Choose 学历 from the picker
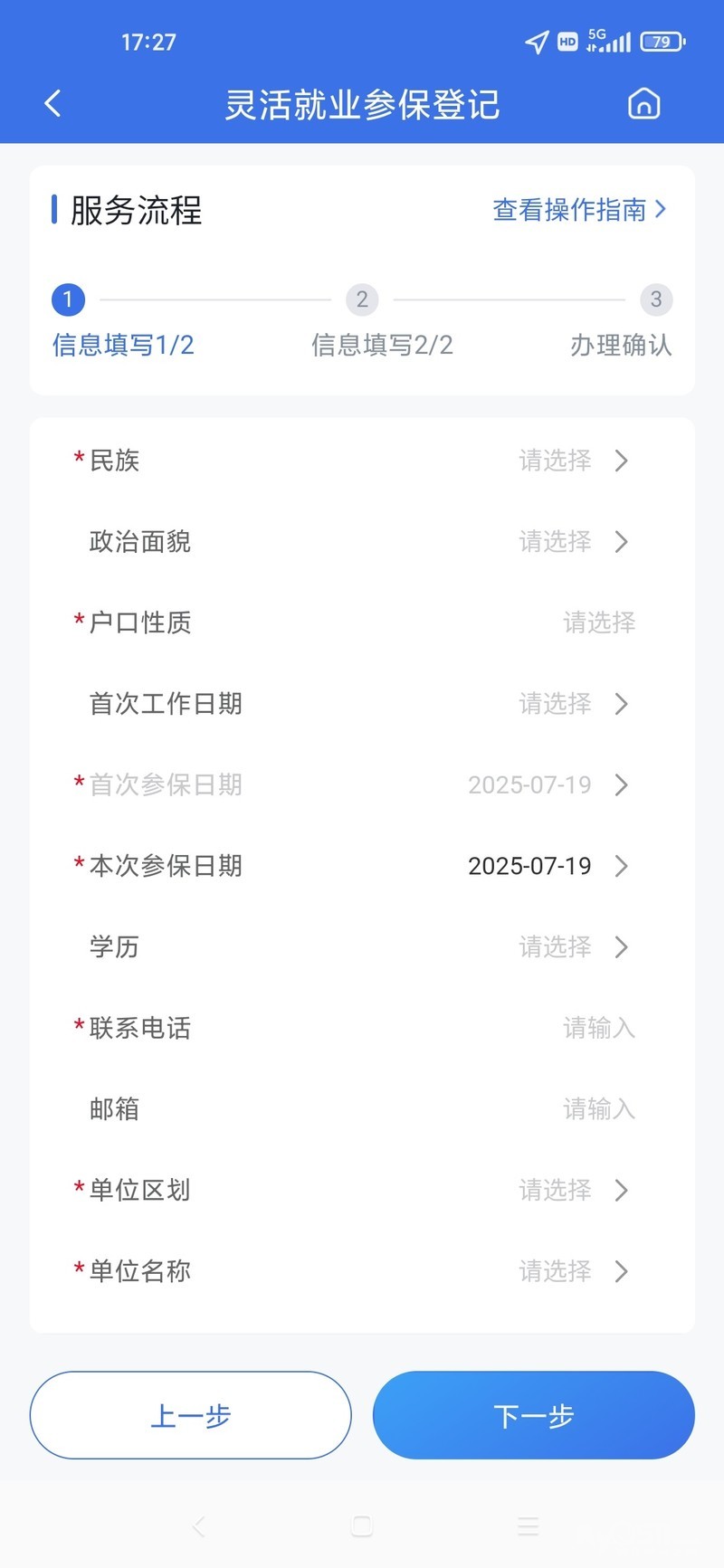Screen dimensions: 724x1568 [x=572, y=947]
